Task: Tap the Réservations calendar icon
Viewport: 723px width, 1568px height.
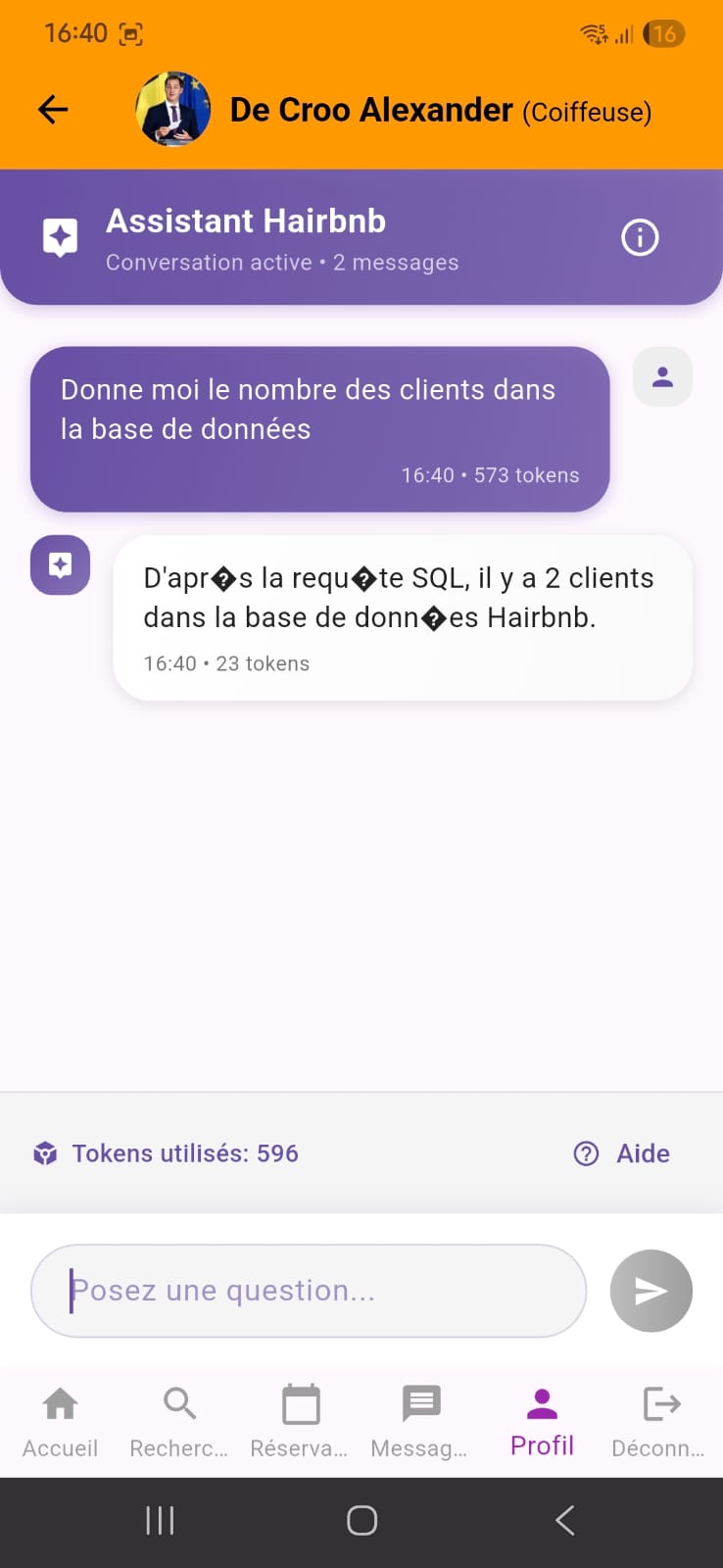Action: tap(299, 1404)
